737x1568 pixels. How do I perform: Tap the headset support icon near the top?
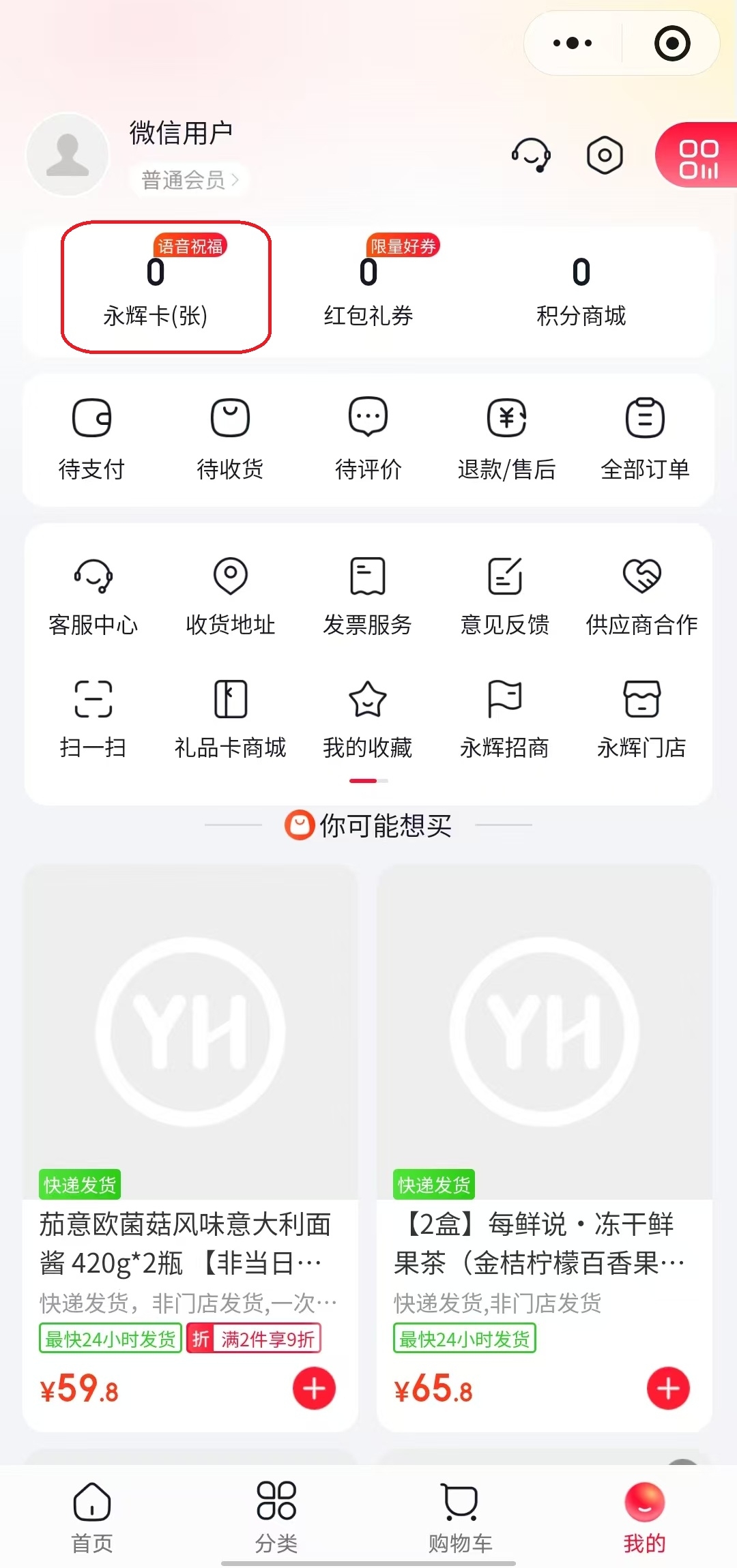pyautogui.click(x=531, y=156)
